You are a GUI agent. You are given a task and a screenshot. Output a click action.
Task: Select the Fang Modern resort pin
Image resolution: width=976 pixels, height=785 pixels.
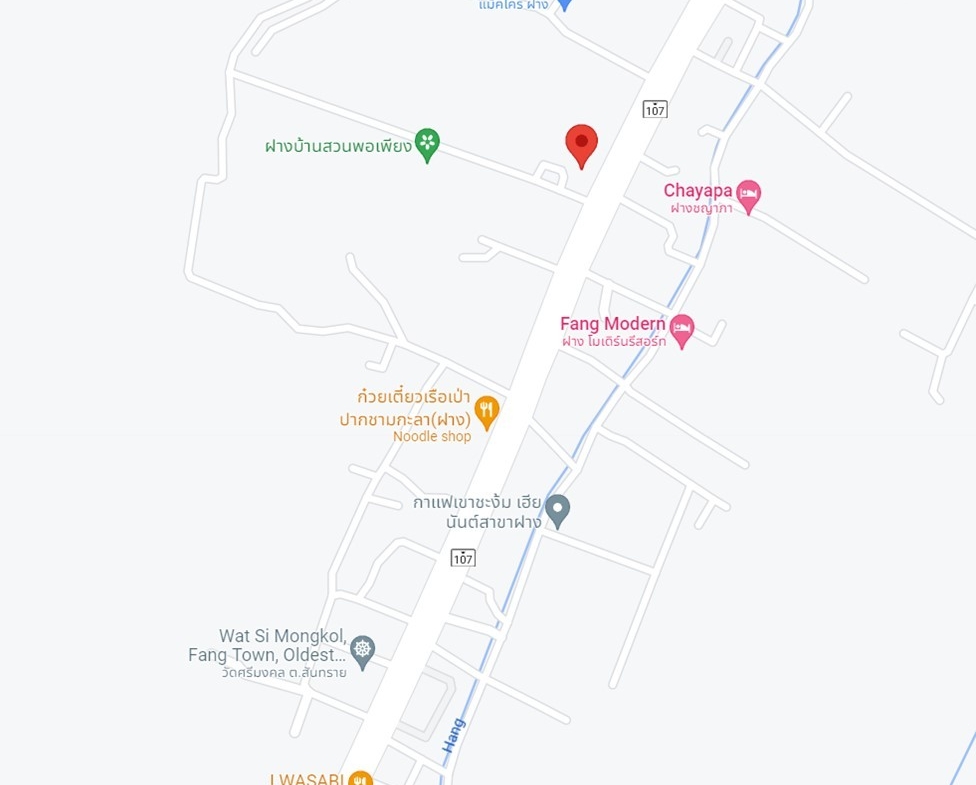click(x=682, y=328)
